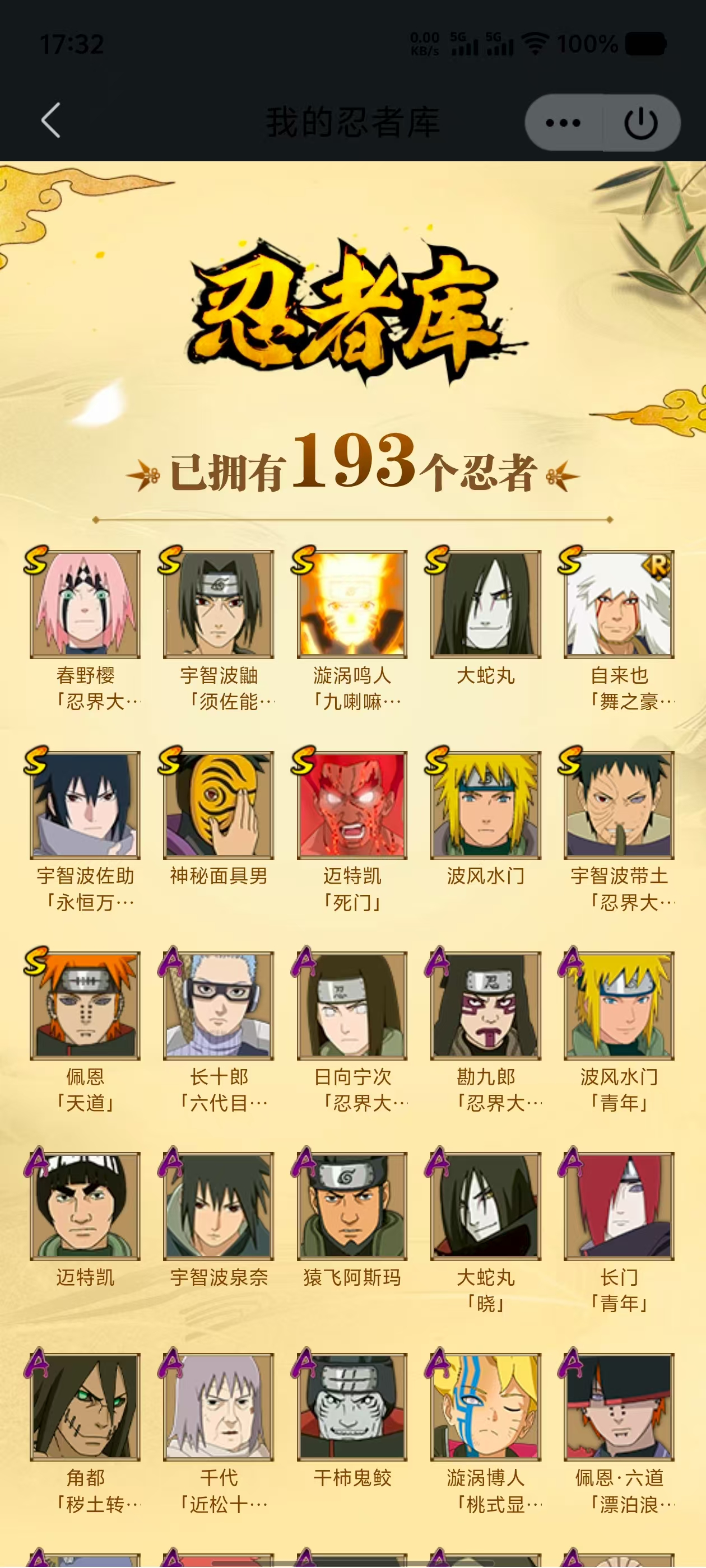Screen dimensions: 706x1568
Task: View ninja 猿飞阿斯玛
Action: coord(352,1205)
